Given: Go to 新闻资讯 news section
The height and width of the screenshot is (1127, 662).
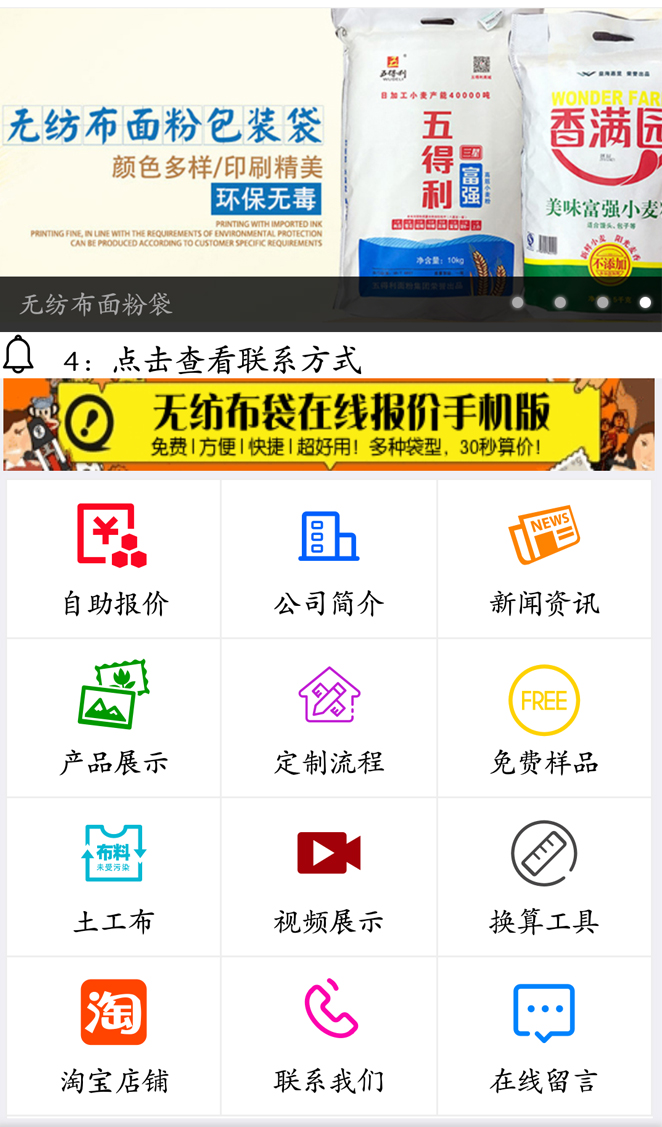Looking at the screenshot, I should [x=544, y=560].
